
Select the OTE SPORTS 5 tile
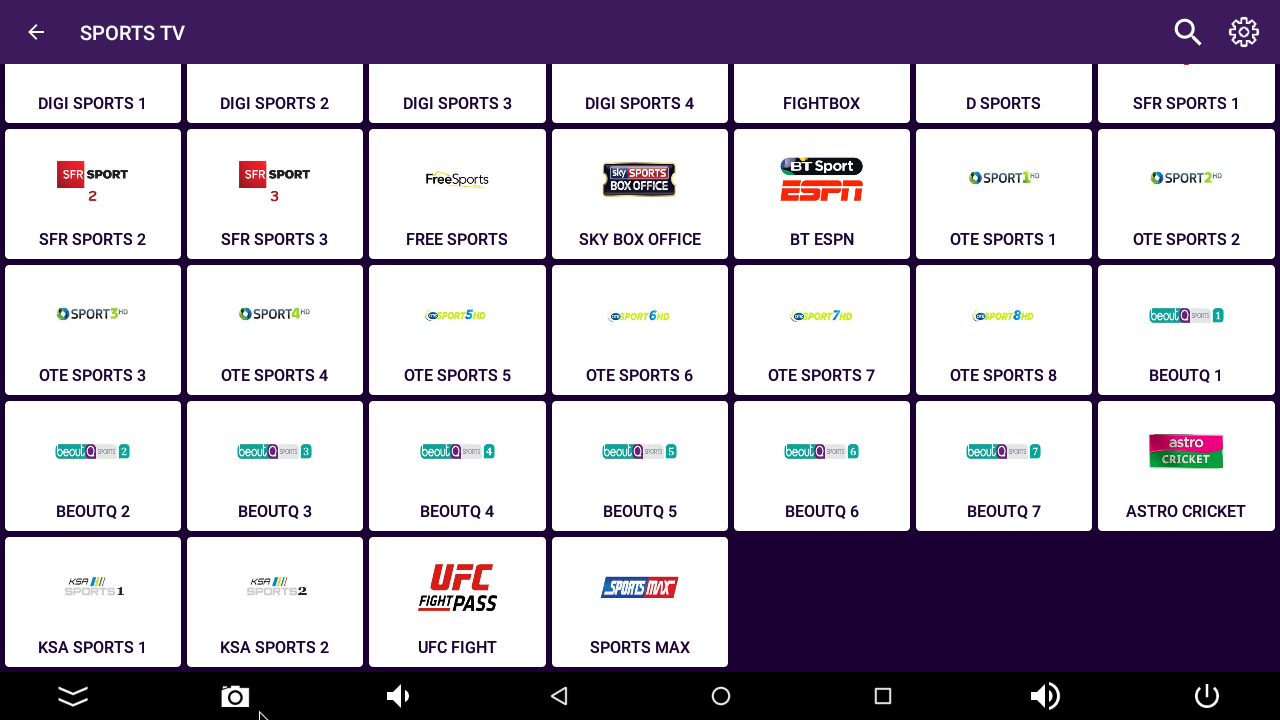[457, 330]
